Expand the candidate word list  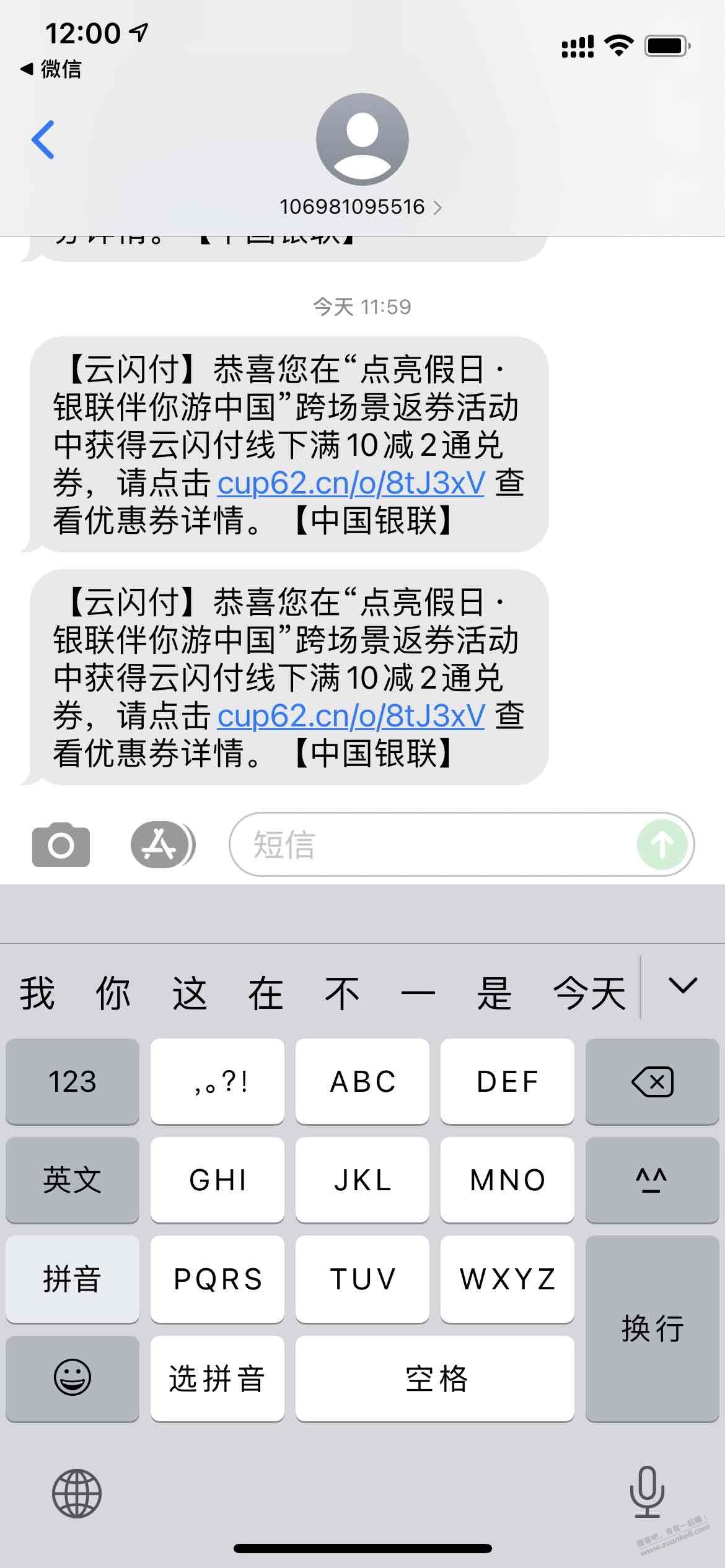pos(683,986)
